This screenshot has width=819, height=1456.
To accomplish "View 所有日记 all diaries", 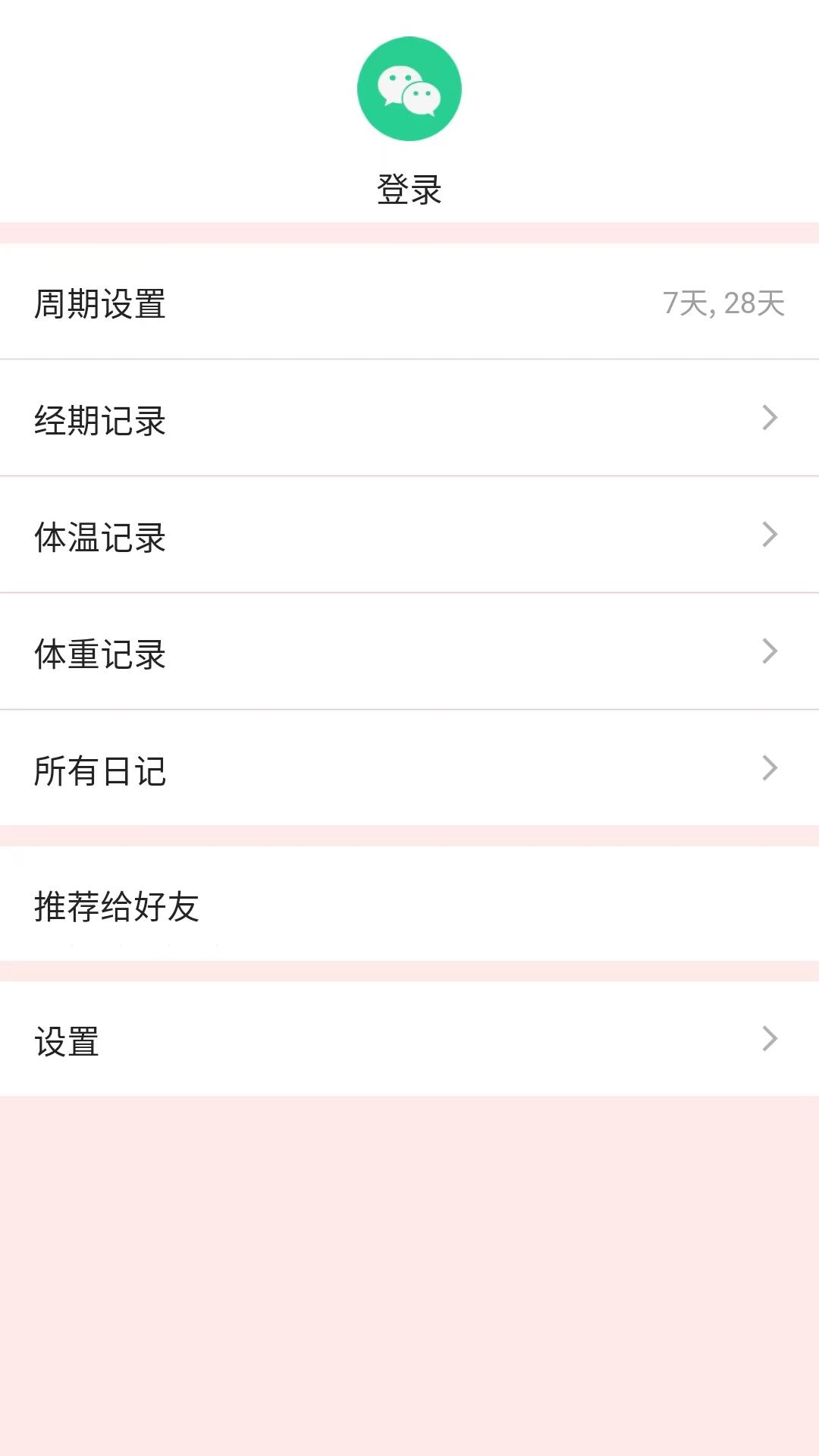I will [409, 770].
